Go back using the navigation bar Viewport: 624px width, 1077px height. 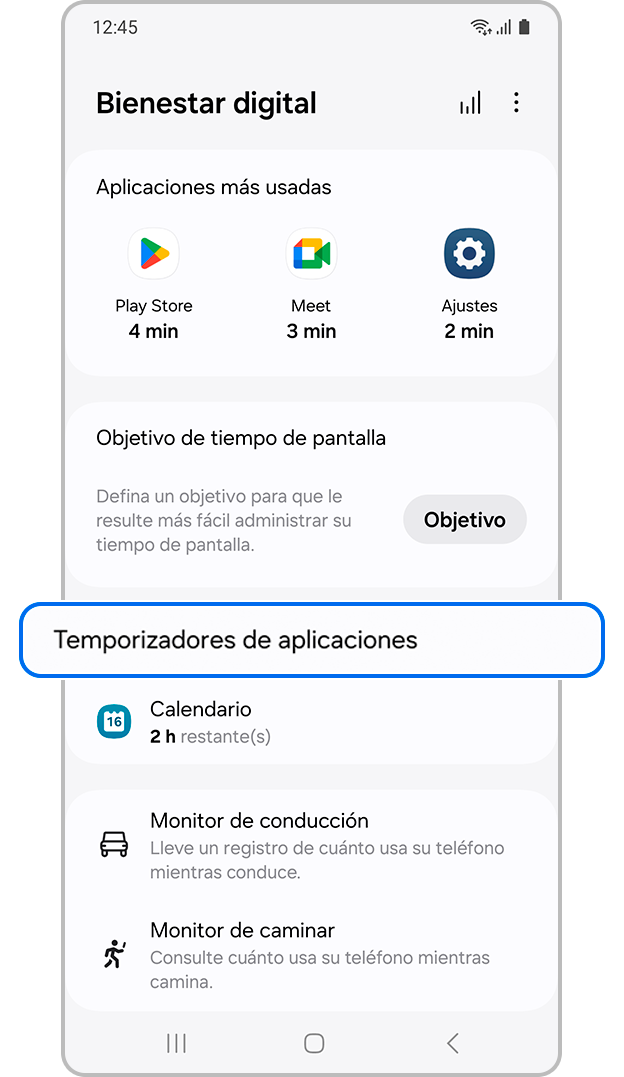pos(453,1043)
